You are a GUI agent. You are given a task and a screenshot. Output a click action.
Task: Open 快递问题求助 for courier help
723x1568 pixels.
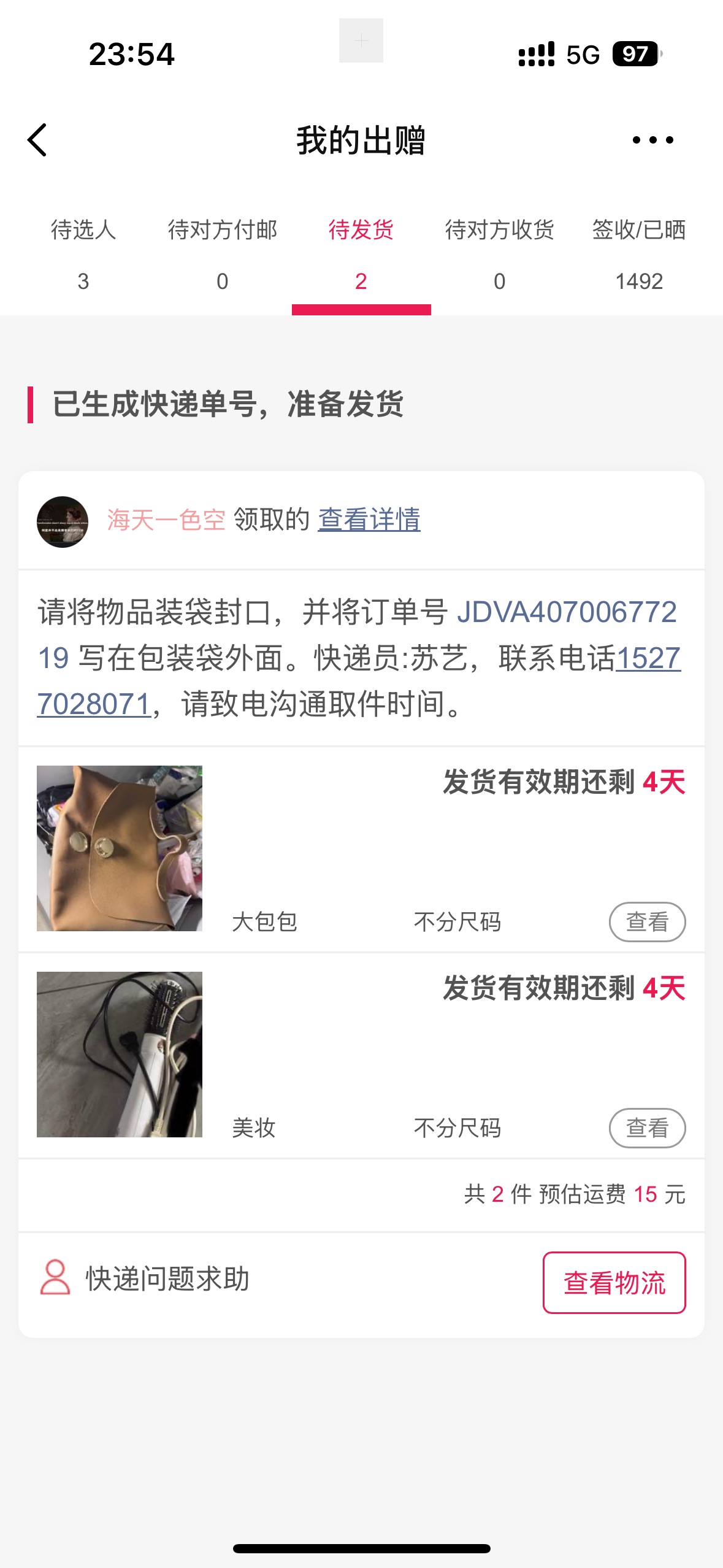[145, 1279]
